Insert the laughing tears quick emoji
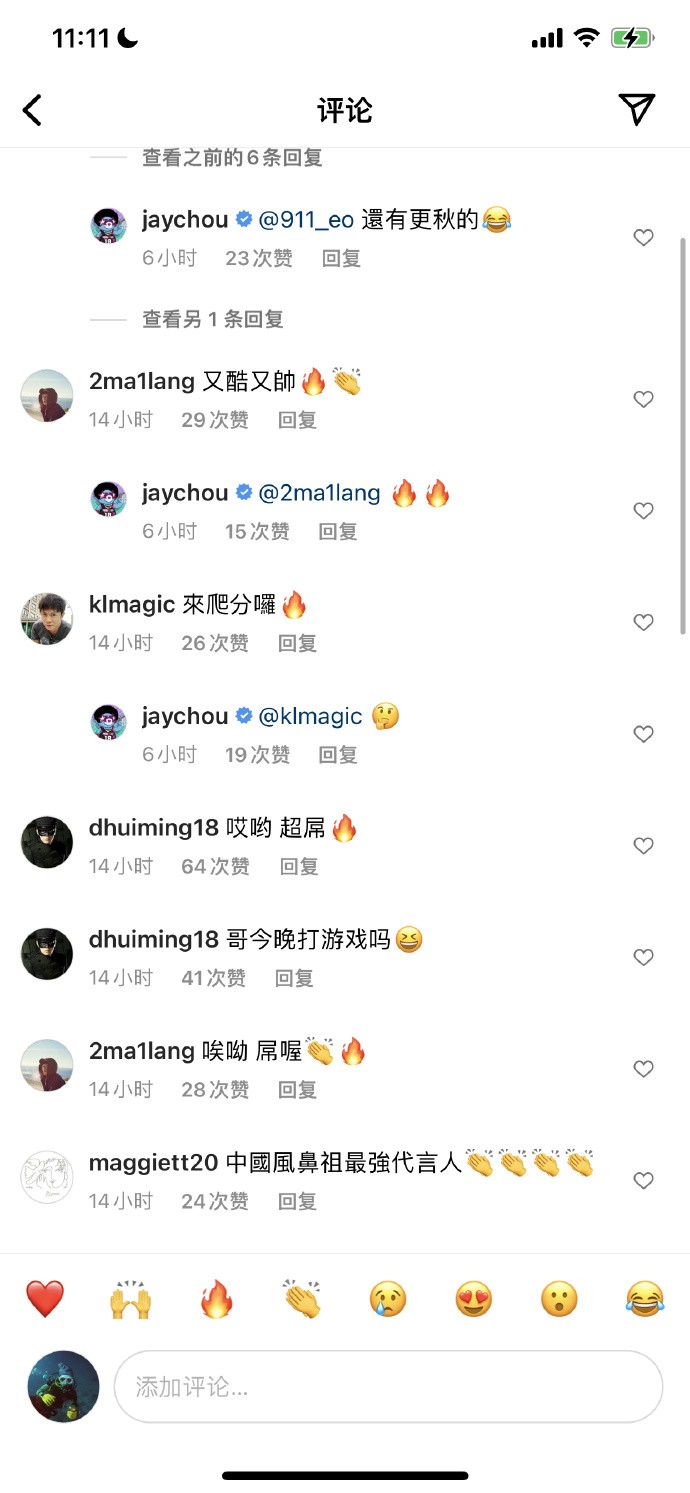The width and height of the screenshot is (690, 1493). (x=644, y=1299)
